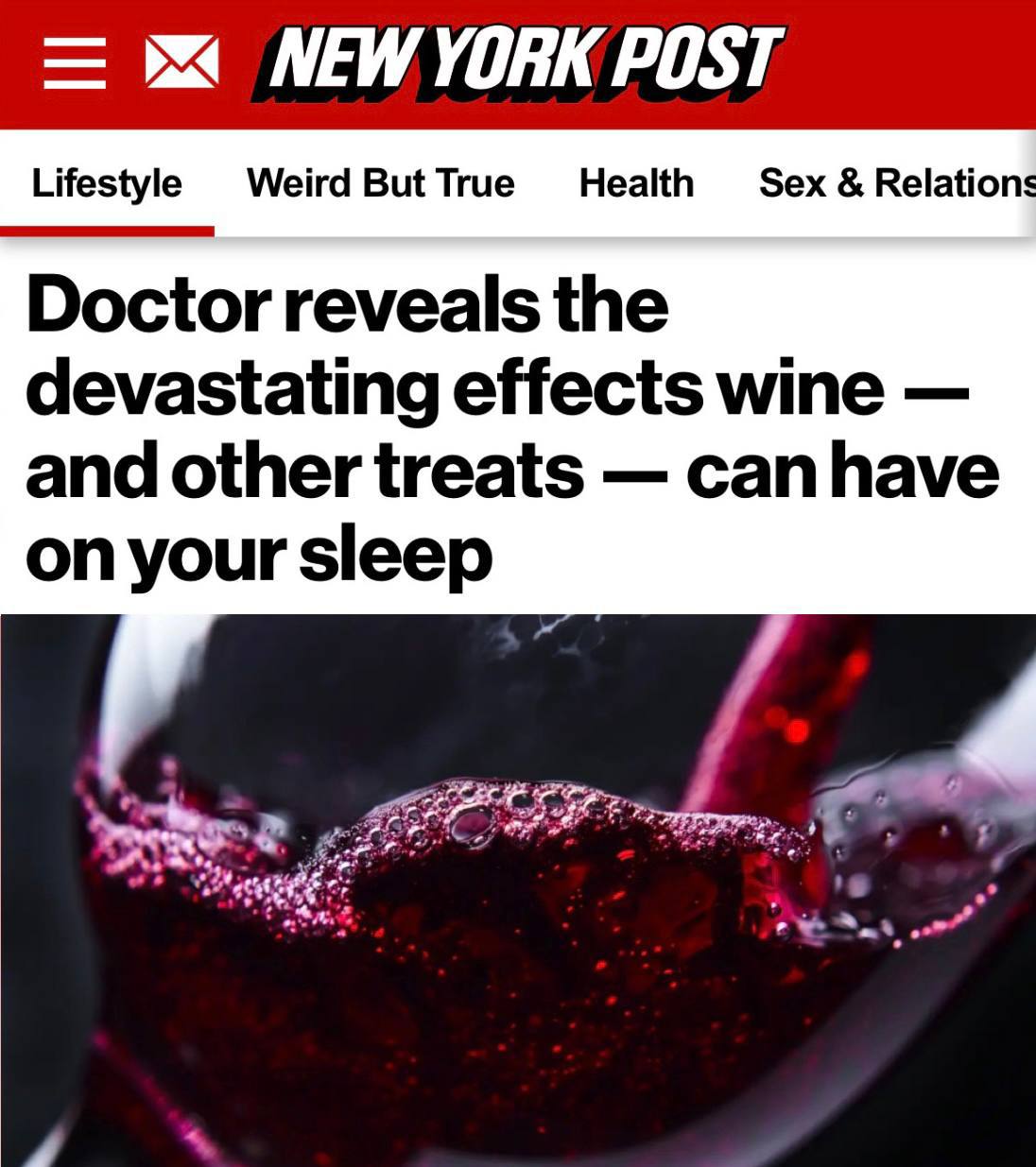This screenshot has height=1167, width=1036.
Task: Switch to Weird But True section
Action: (x=380, y=183)
